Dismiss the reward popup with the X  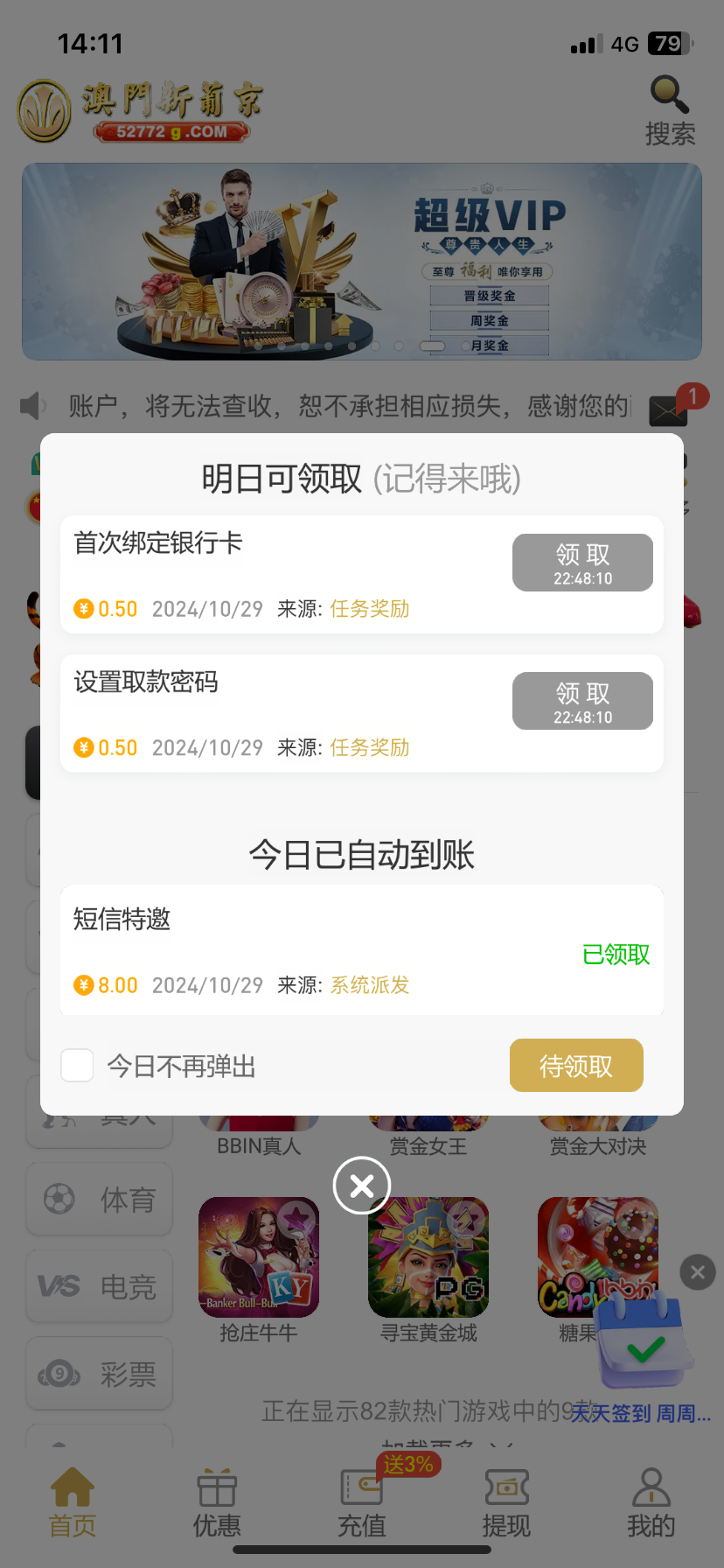pyautogui.click(x=362, y=1186)
